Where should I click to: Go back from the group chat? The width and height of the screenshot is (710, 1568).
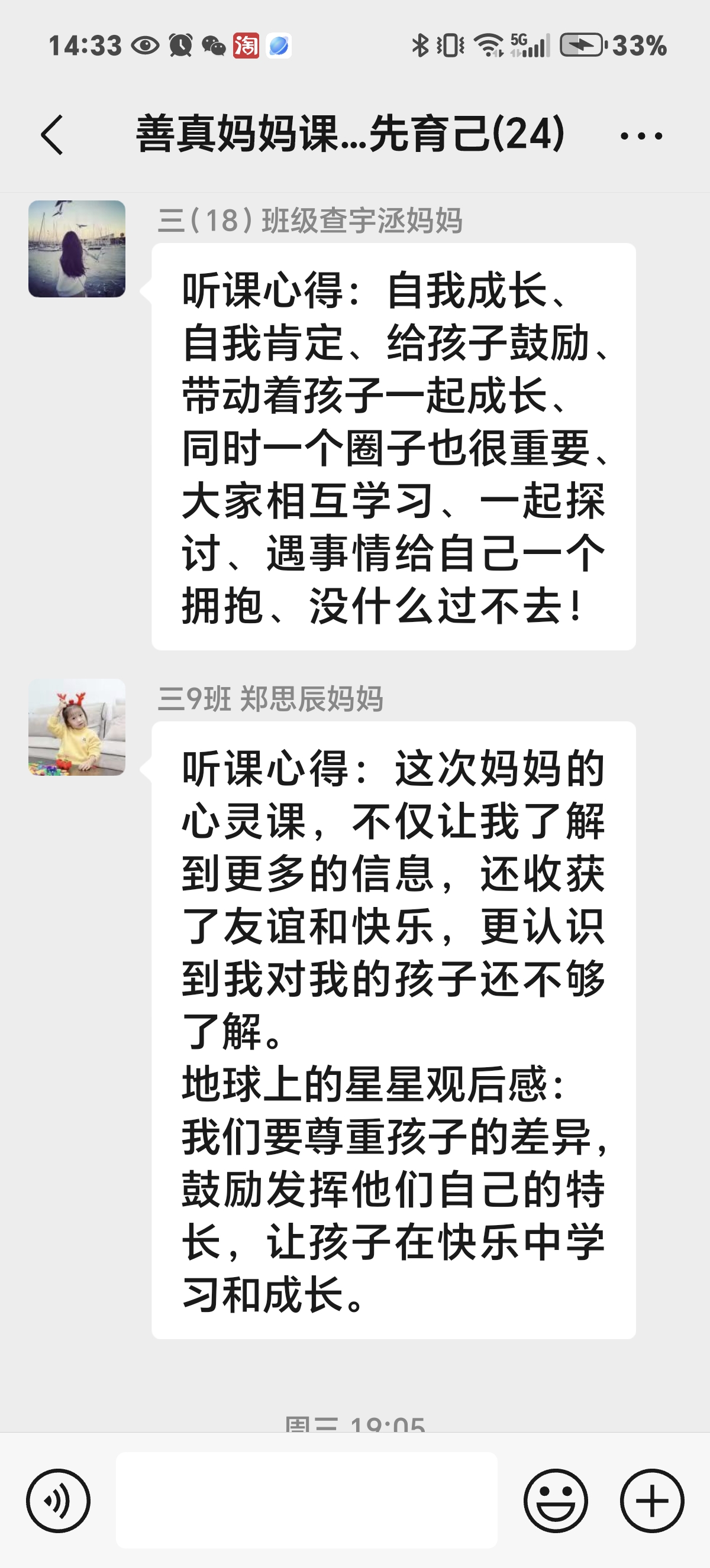pyautogui.click(x=53, y=135)
